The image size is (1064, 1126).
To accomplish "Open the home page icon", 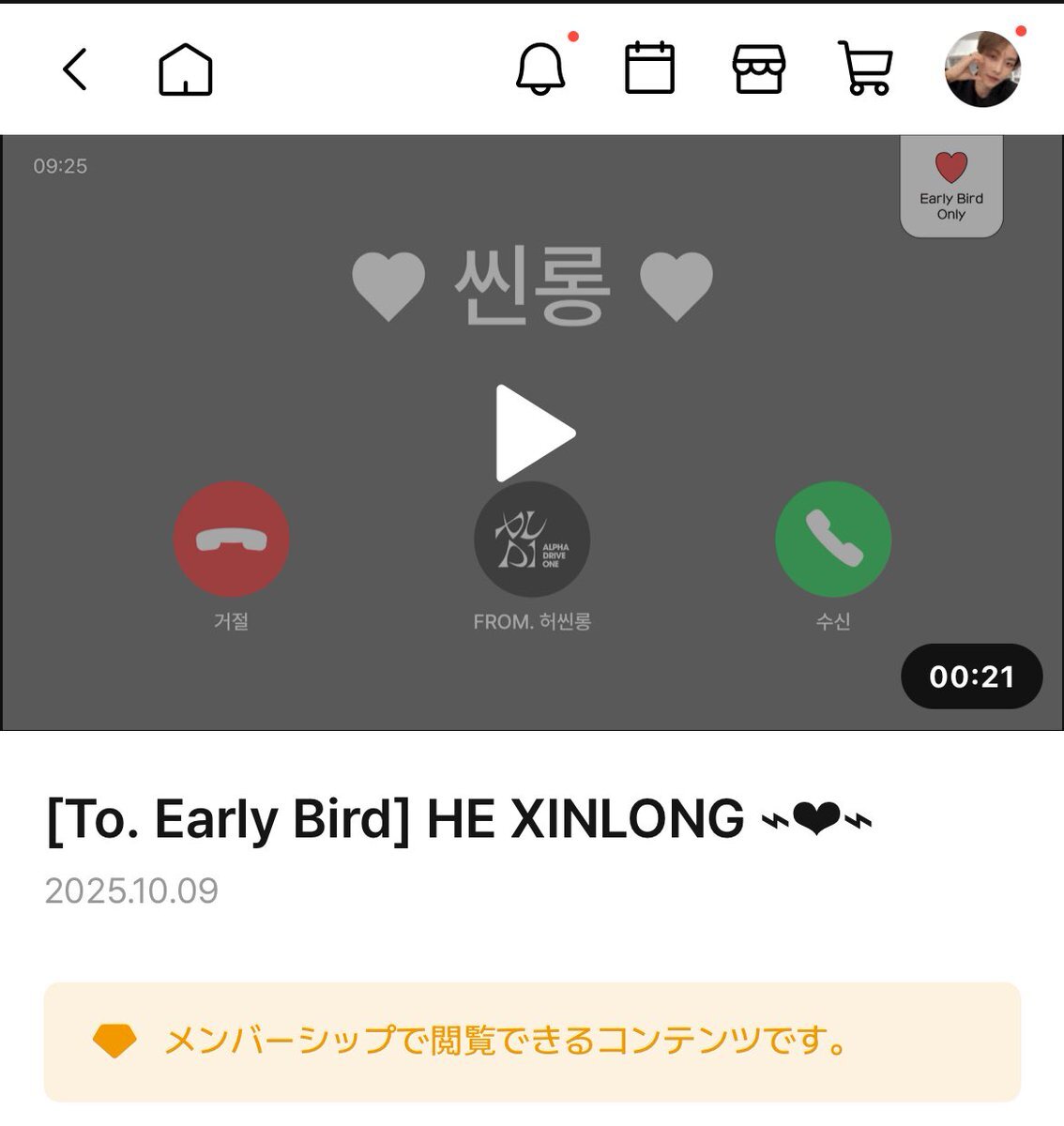I will click(x=186, y=69).
